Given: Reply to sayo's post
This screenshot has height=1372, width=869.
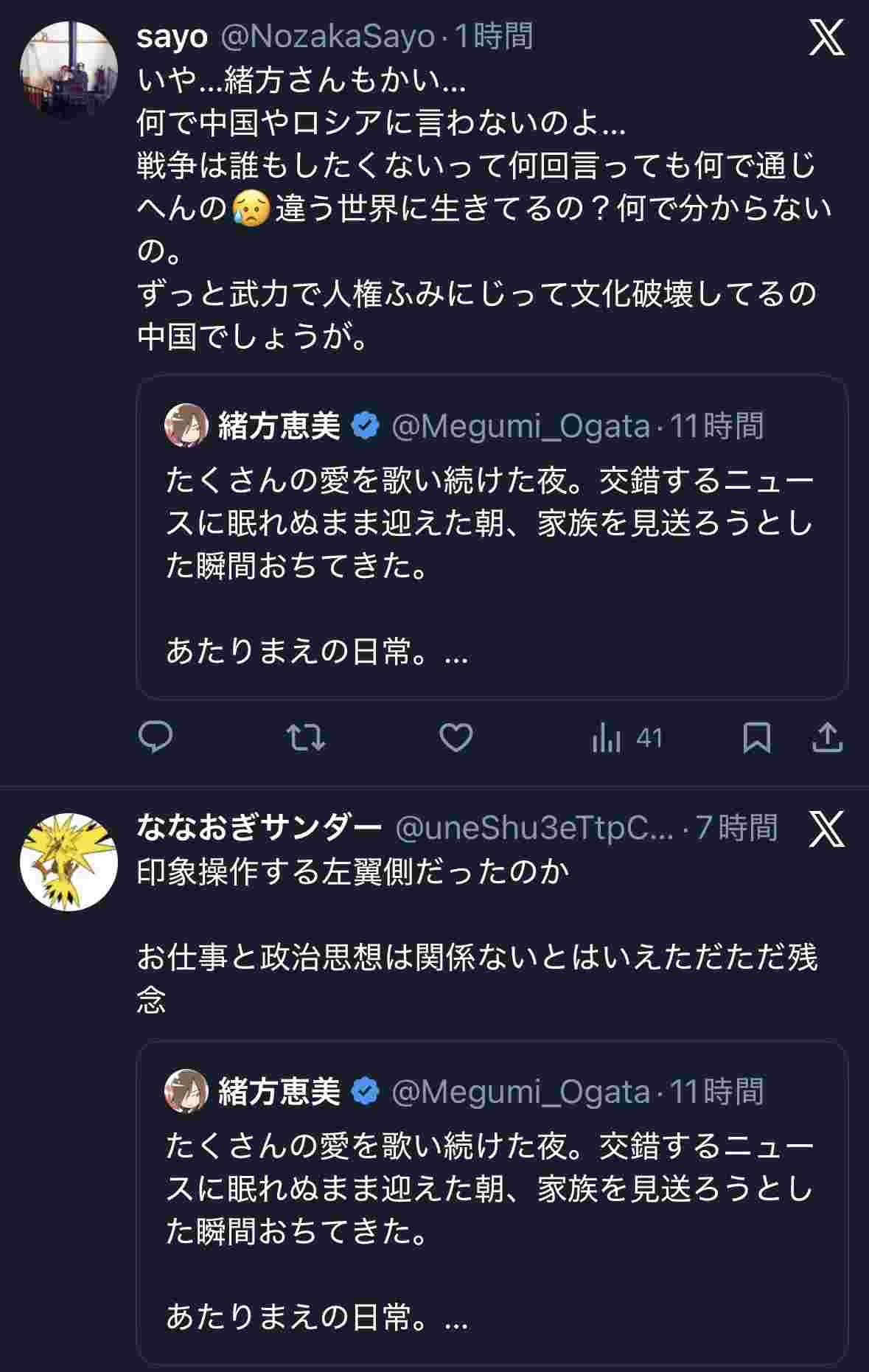Looking at the screenshot, I should click(156, 737).
